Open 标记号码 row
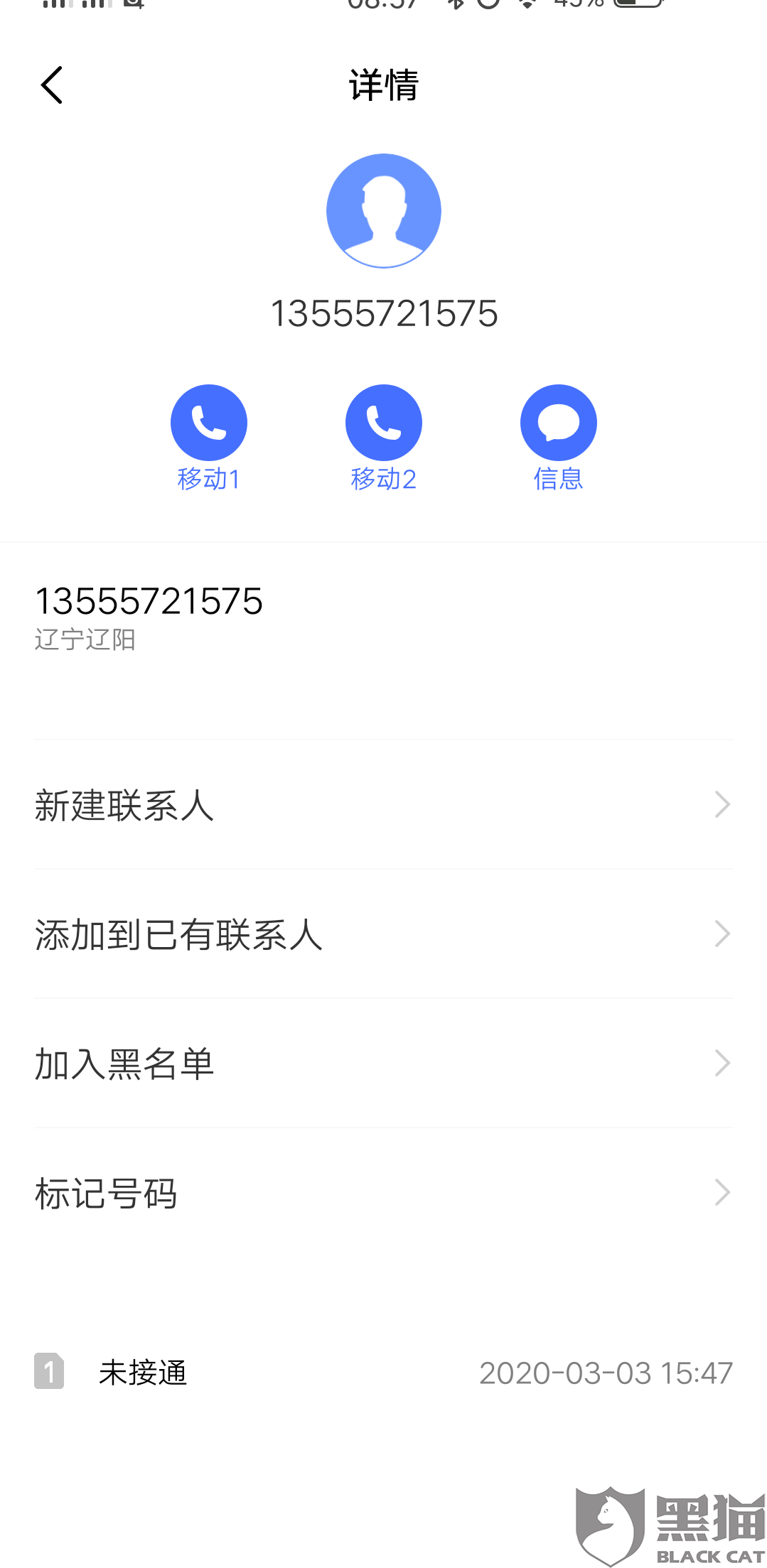This screenshot has height=1568, width=767. (x=383, y=1193)
